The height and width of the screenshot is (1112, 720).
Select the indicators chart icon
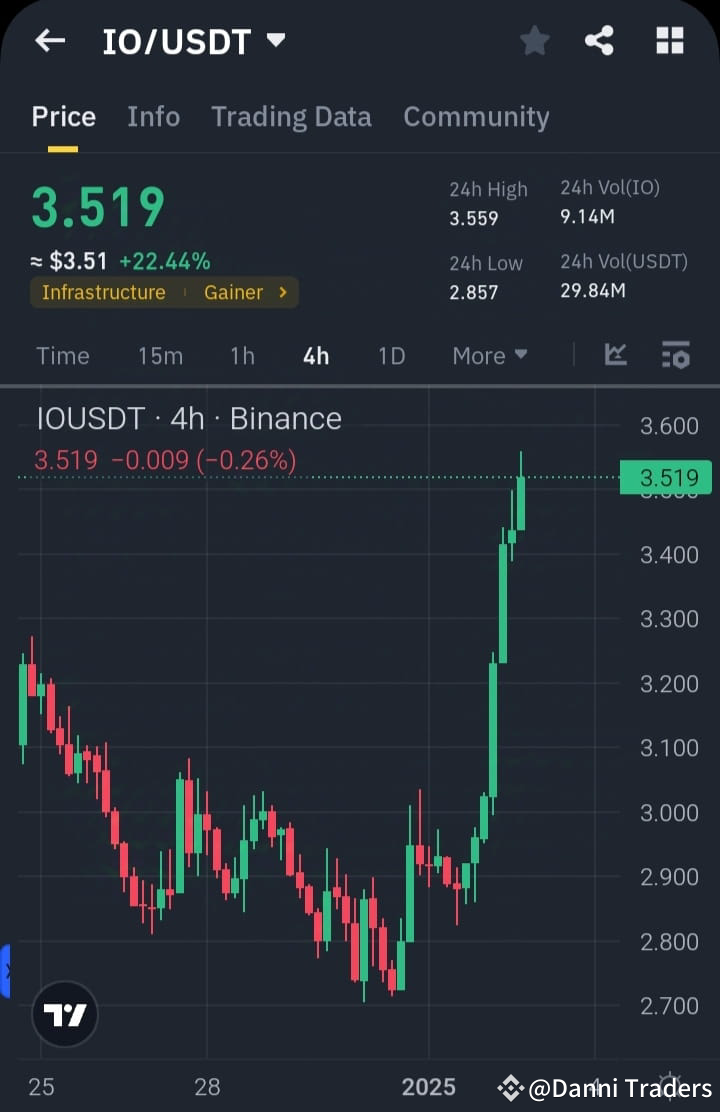[616, 355]
